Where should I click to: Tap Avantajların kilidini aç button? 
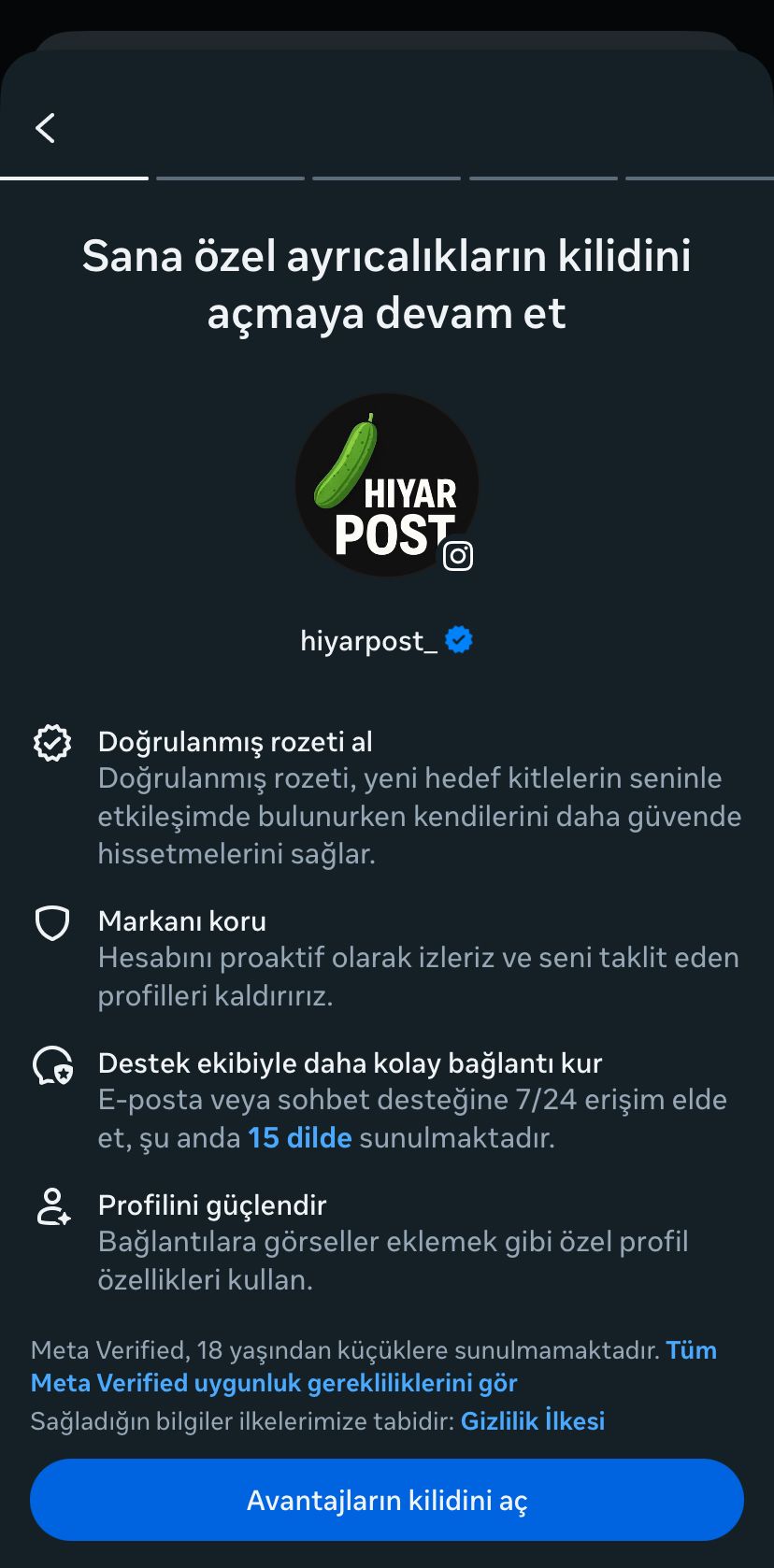[x=387, y=1499]
